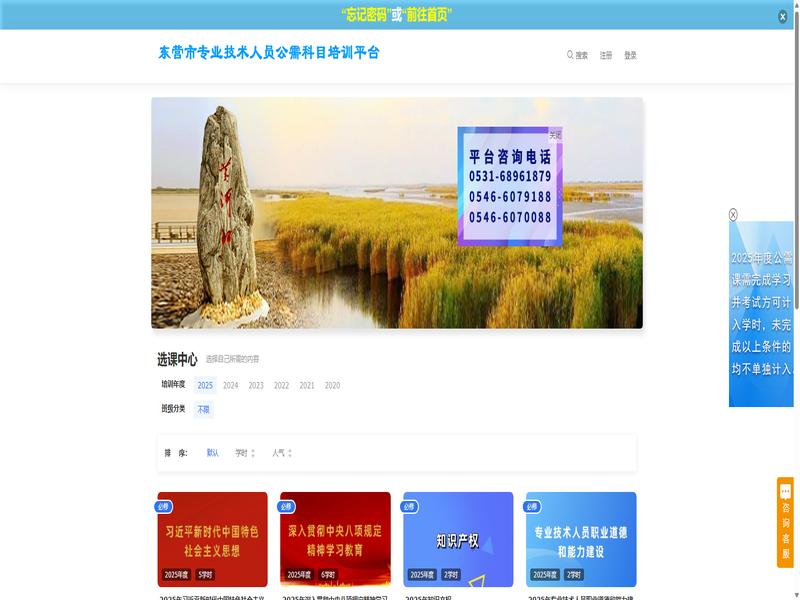The width and height of the screenshot is (800, 600).
Task: Select training year 2024
Action: coord(231,386)
